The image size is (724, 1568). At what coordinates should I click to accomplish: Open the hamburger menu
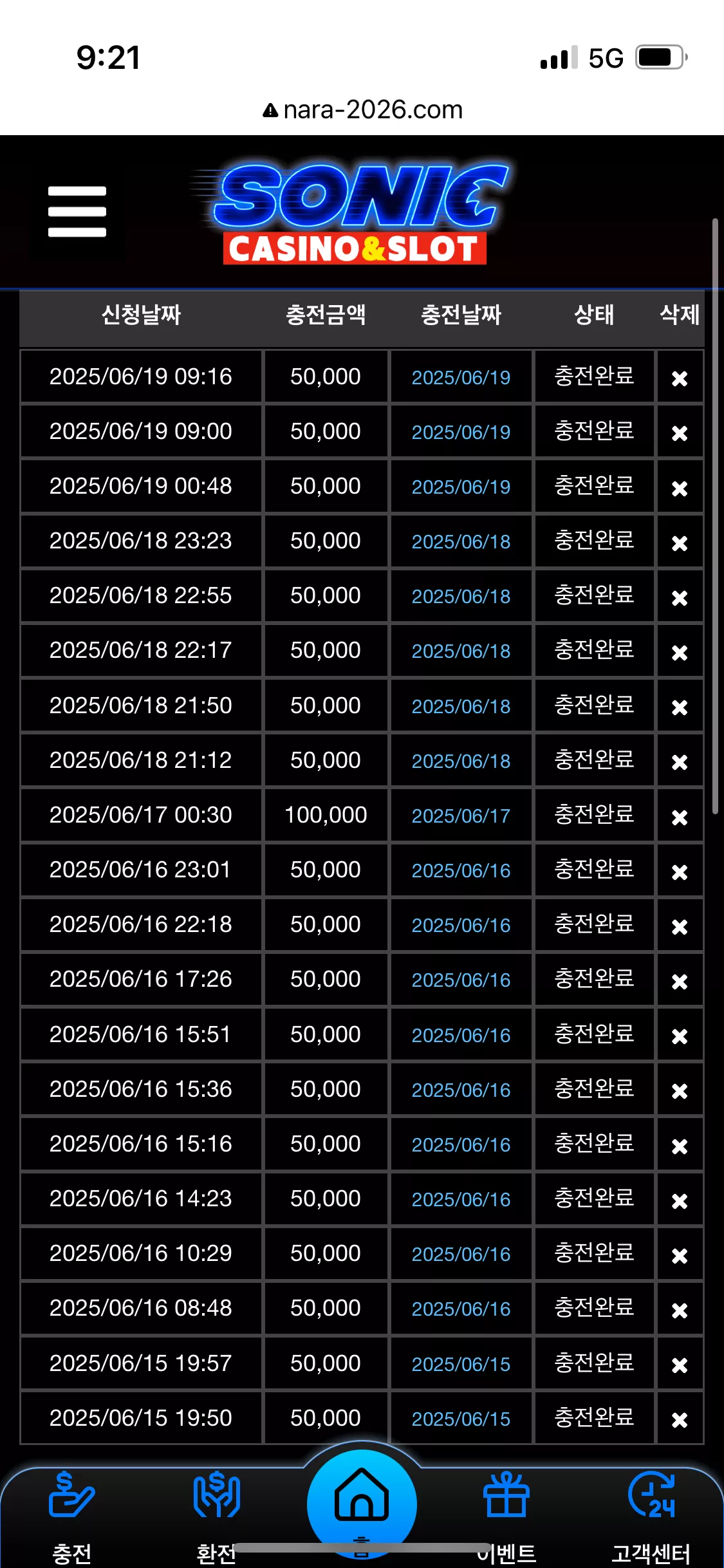click(77, 212)
